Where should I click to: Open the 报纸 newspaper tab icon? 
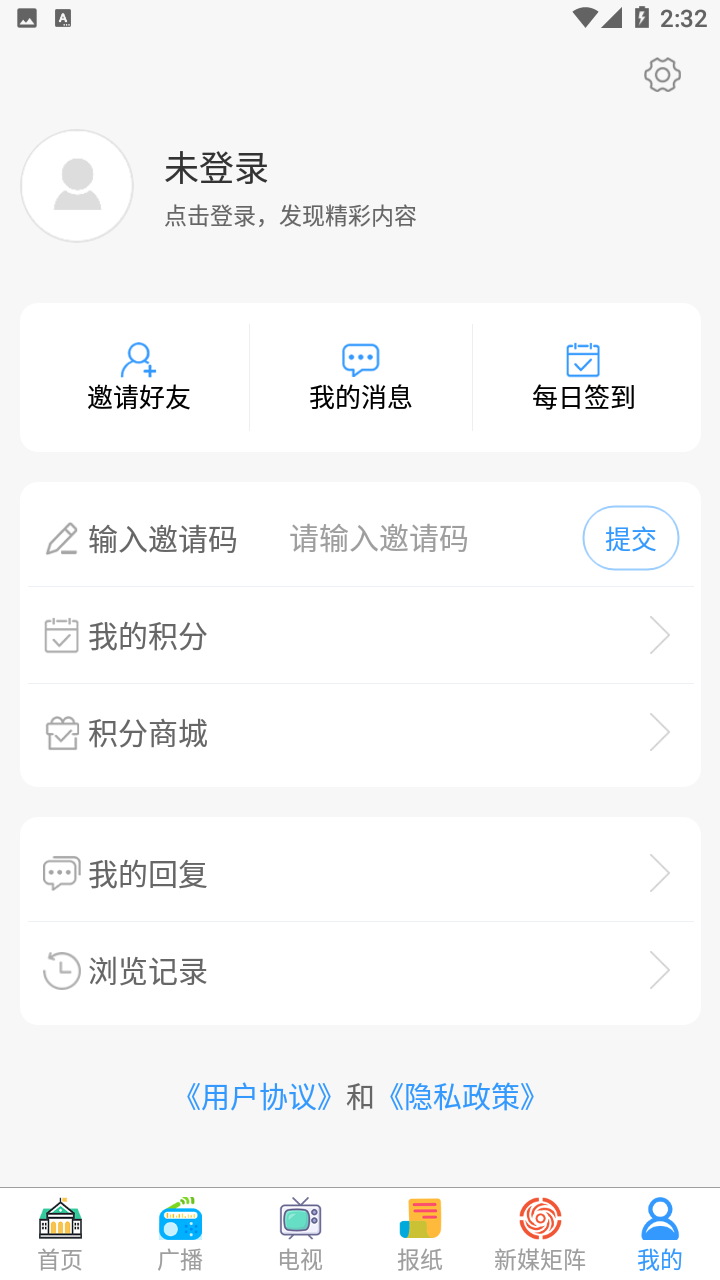(420, 1219)
